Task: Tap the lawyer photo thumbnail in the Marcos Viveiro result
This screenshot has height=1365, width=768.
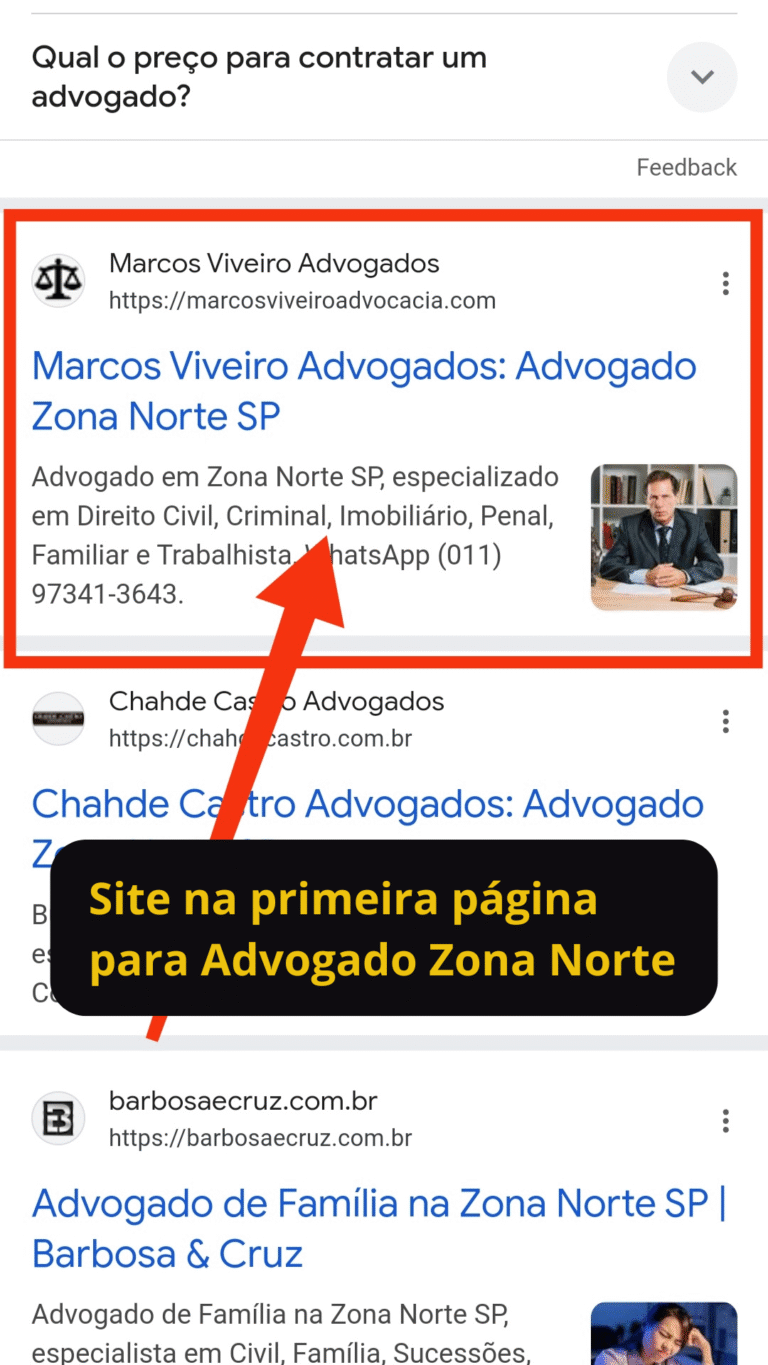Action: pos(664,537)
